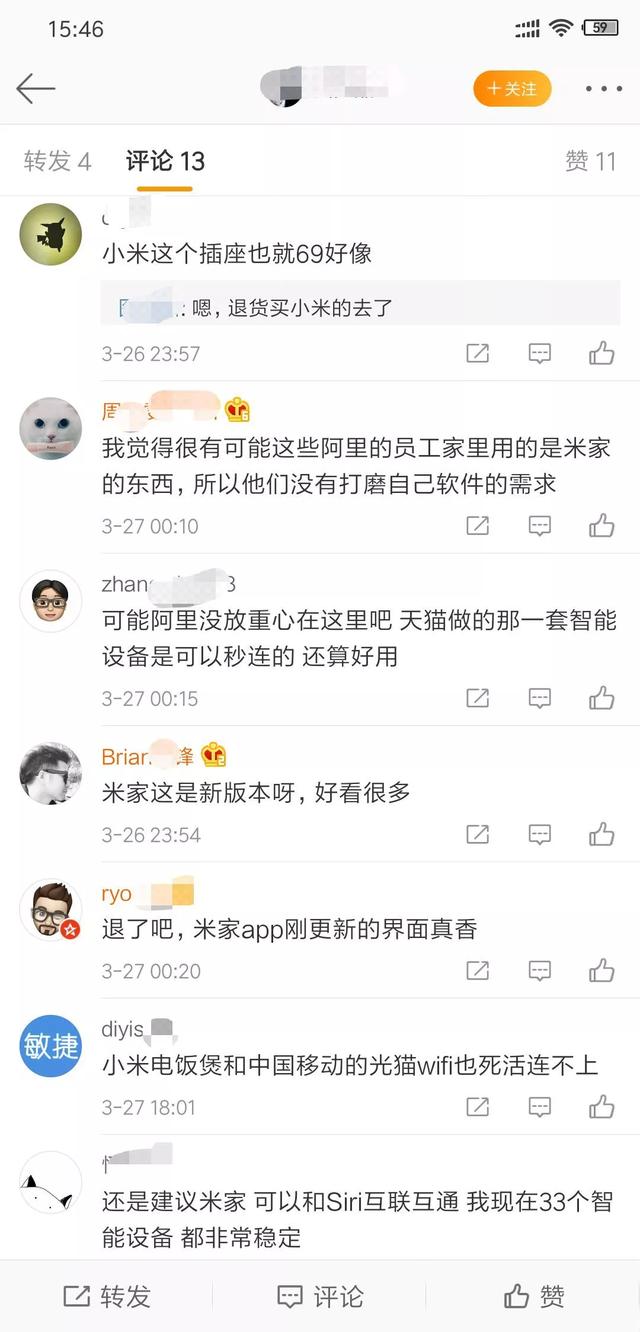Viewport: 640px width, 1332px height.
Task: Reply to the comment posted 3-27 00:10
Action: [540, 525]
